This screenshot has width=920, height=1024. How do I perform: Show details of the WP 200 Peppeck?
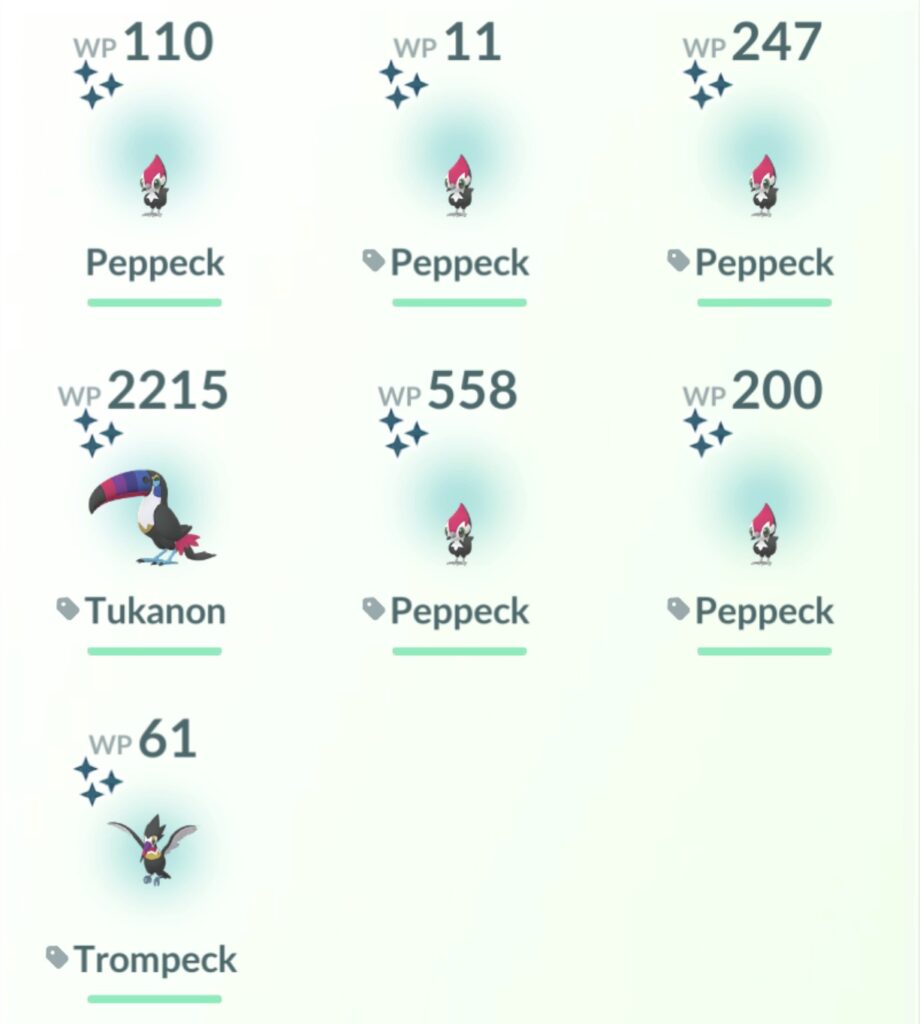(x=764, y=534)
